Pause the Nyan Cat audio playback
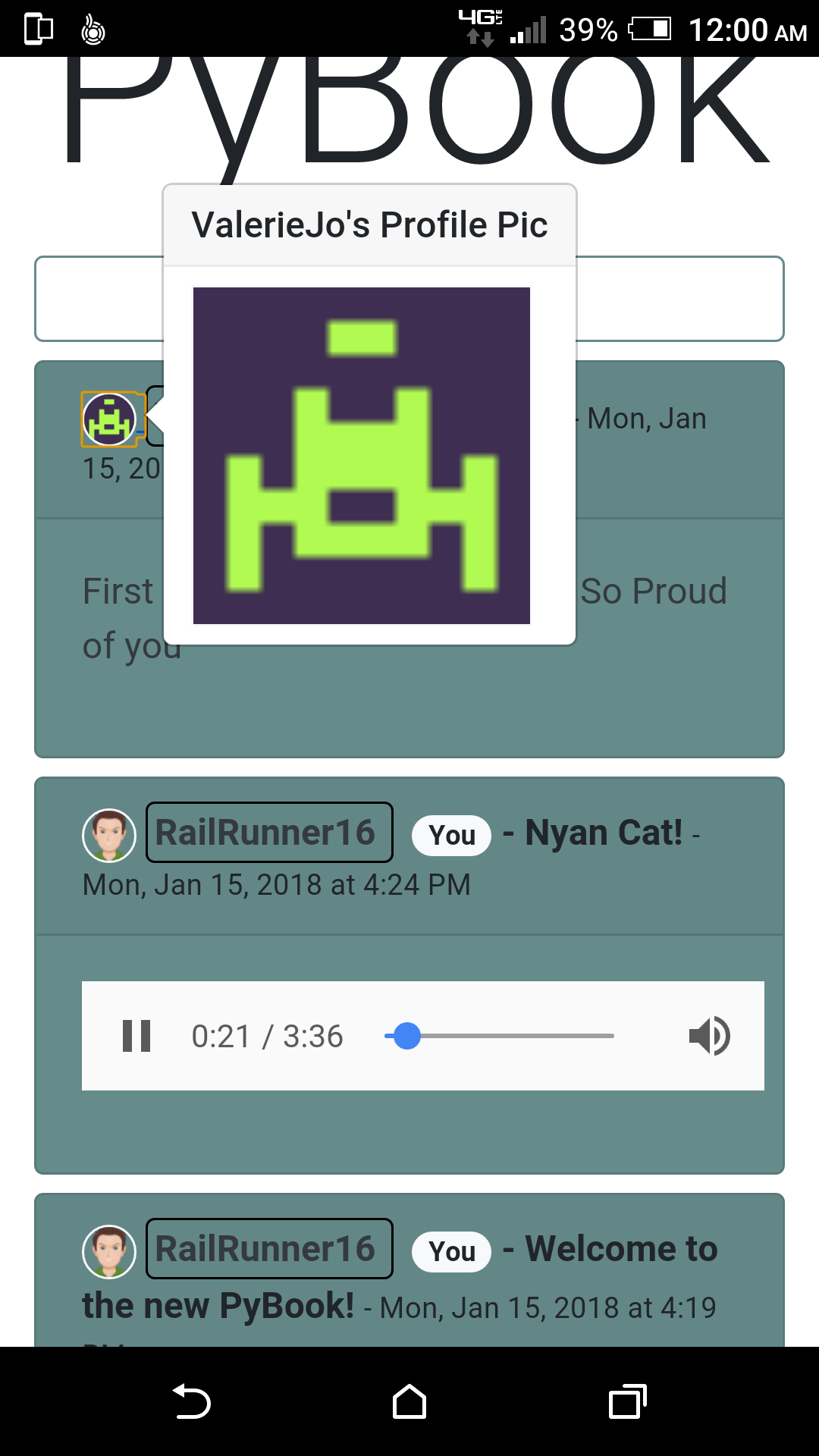Image resolution: width=819 pixels, height=1456 pixels. [x=136, y=1035]
